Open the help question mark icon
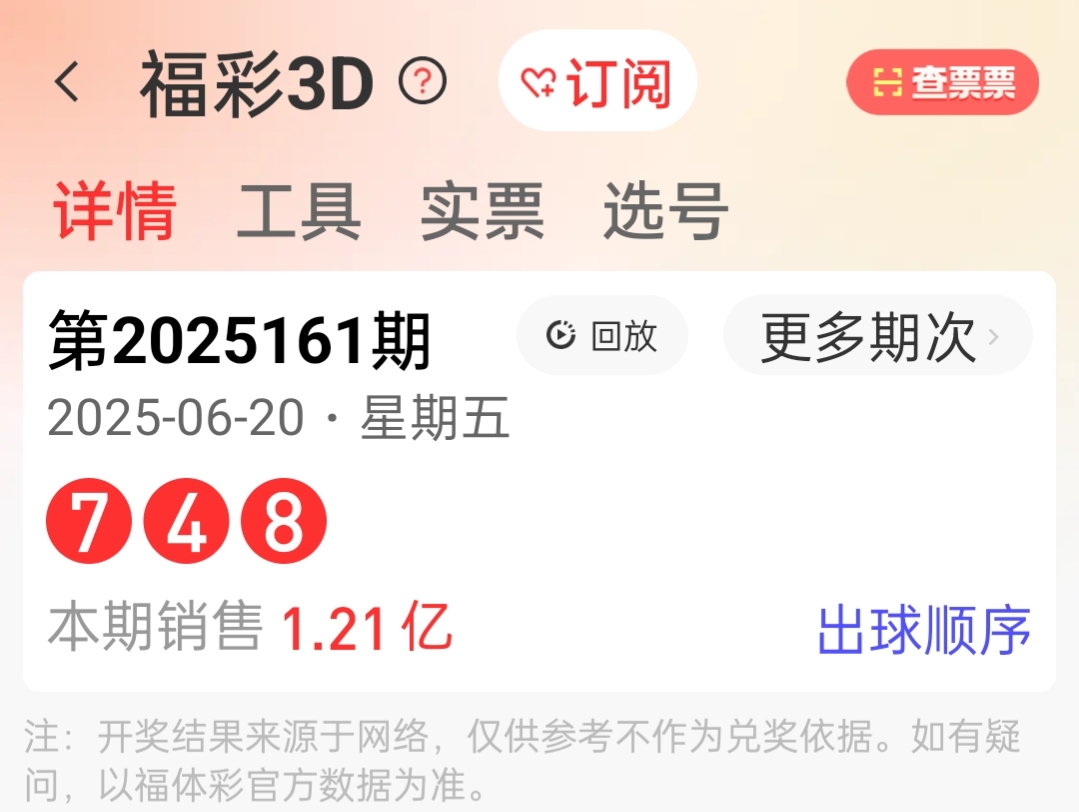The height and width of the screenshot is (812, 1079). (x=422, y=81)
